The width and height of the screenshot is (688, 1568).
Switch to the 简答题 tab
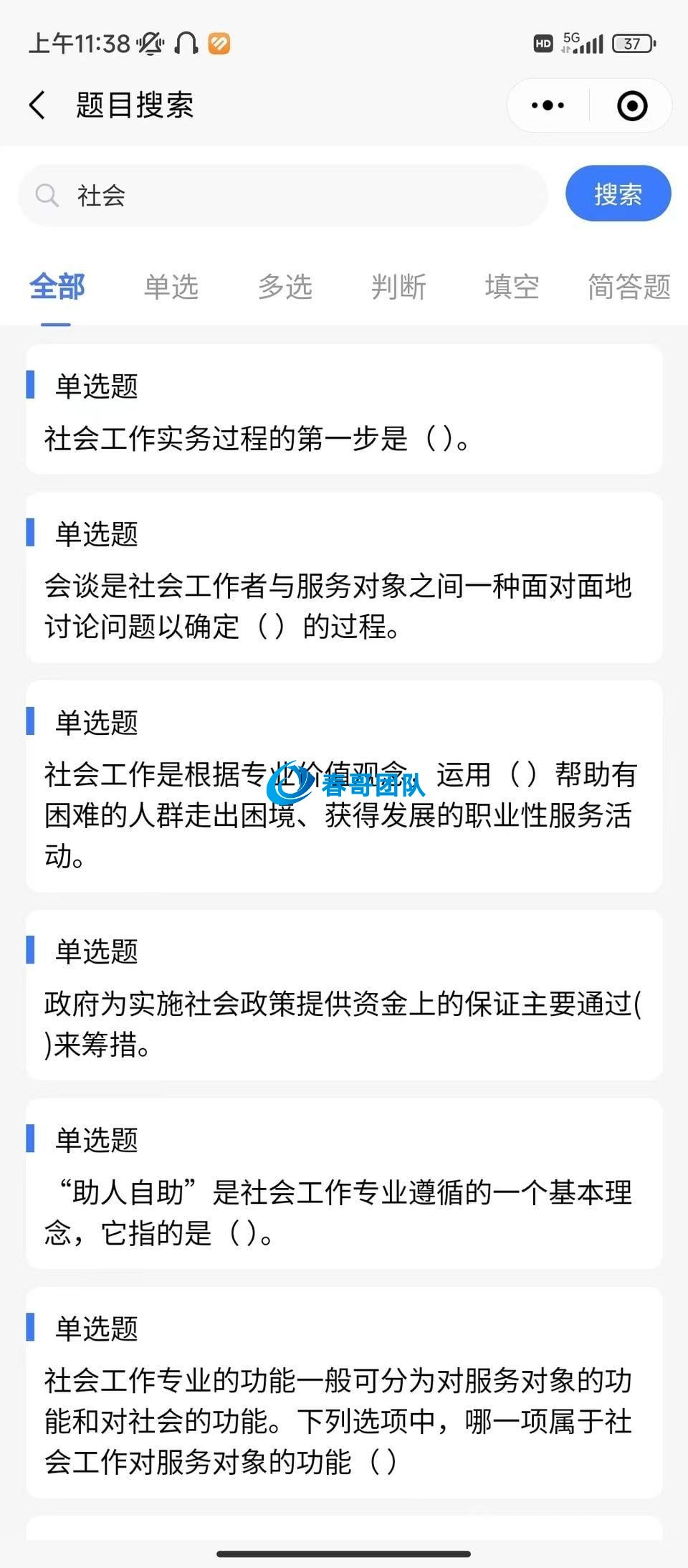point(629,287)
